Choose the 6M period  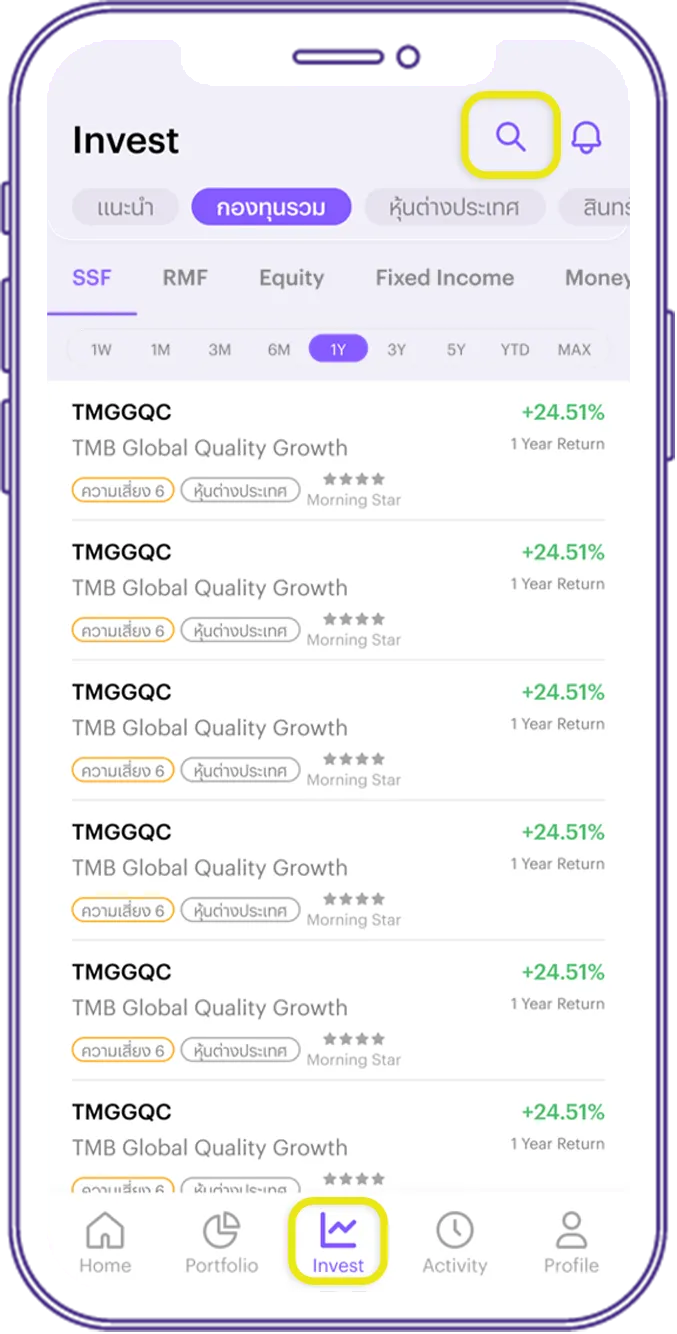[279, 349]
